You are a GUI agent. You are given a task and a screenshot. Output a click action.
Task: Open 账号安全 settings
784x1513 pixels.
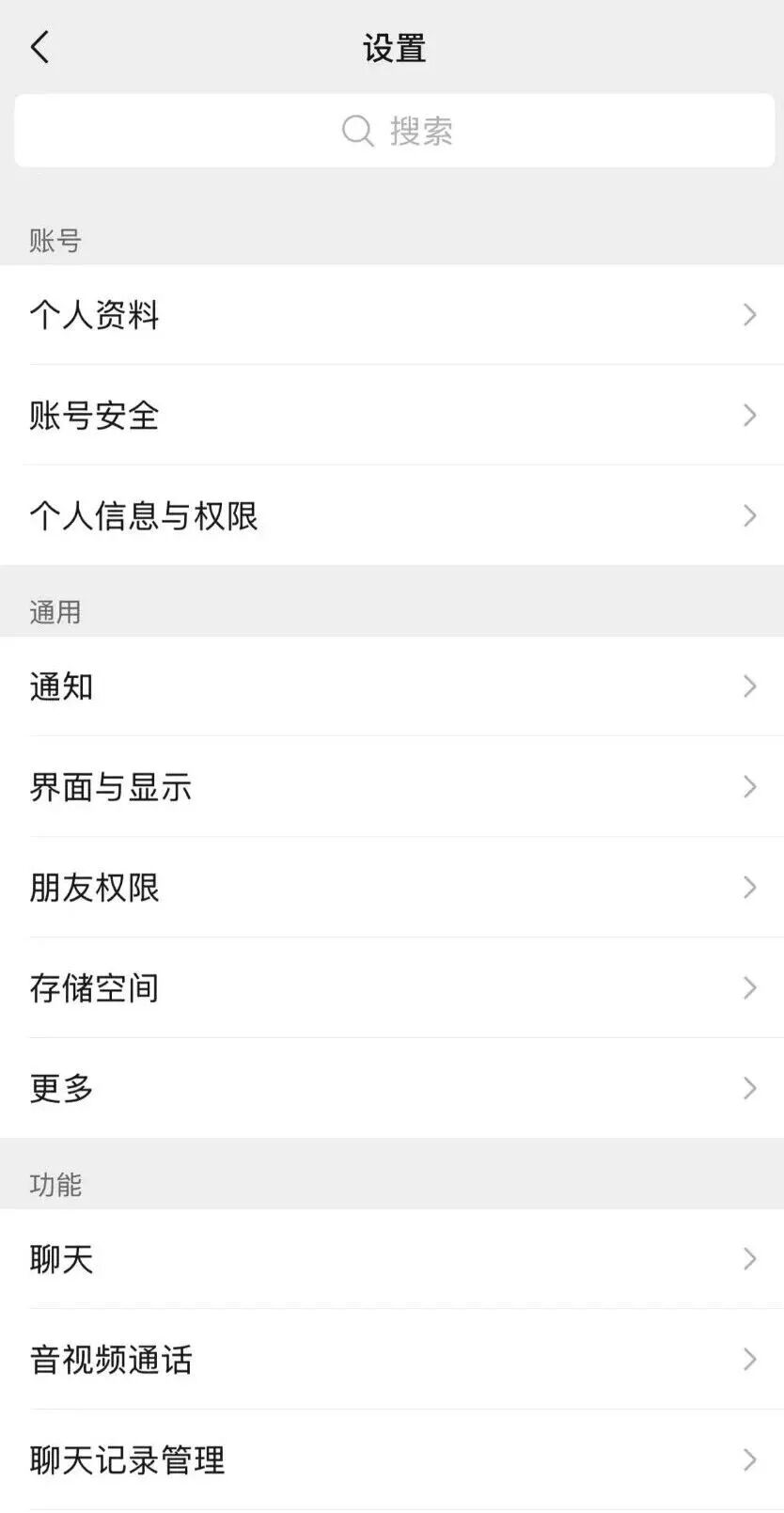(x=392, y=415)
